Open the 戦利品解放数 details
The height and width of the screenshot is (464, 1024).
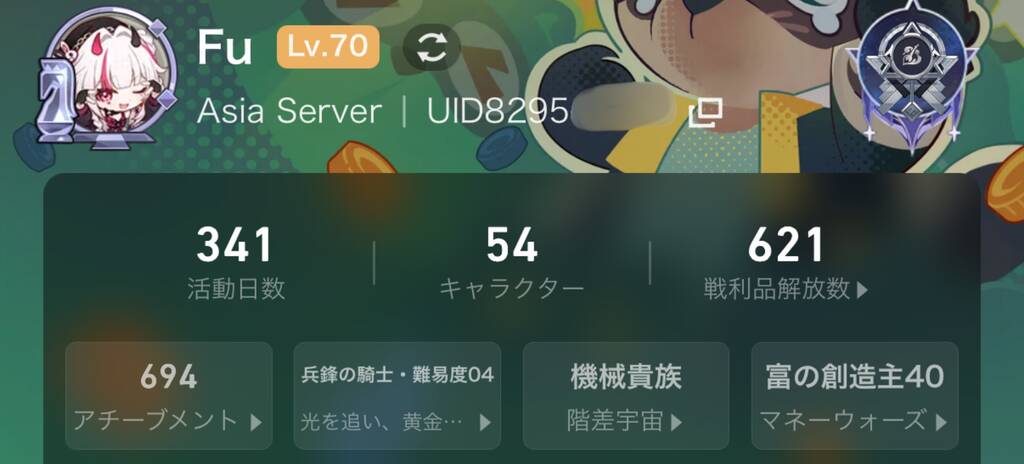(786, 288)
